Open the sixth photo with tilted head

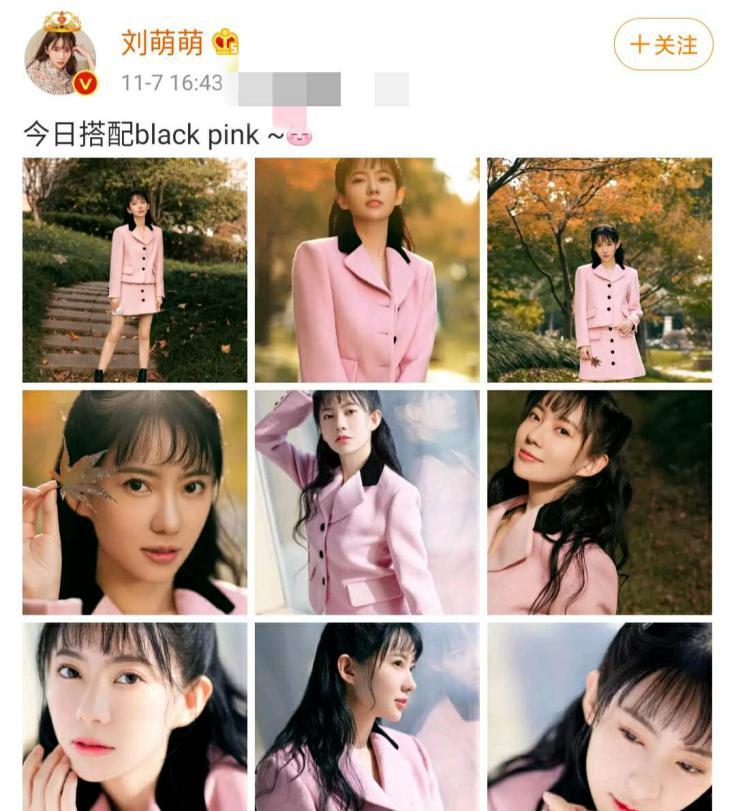(x=599, y=502)
